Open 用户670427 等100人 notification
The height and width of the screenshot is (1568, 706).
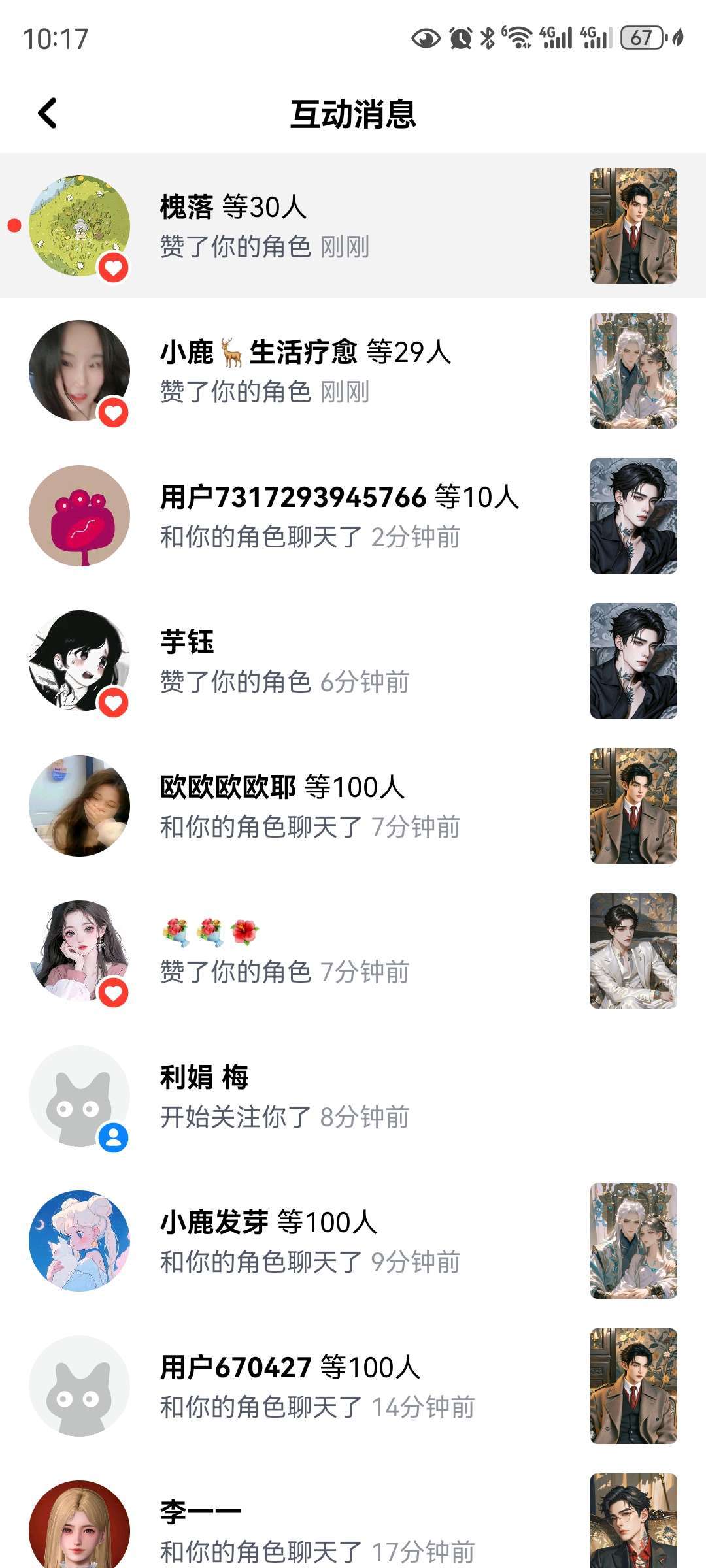click(327, 1386)
